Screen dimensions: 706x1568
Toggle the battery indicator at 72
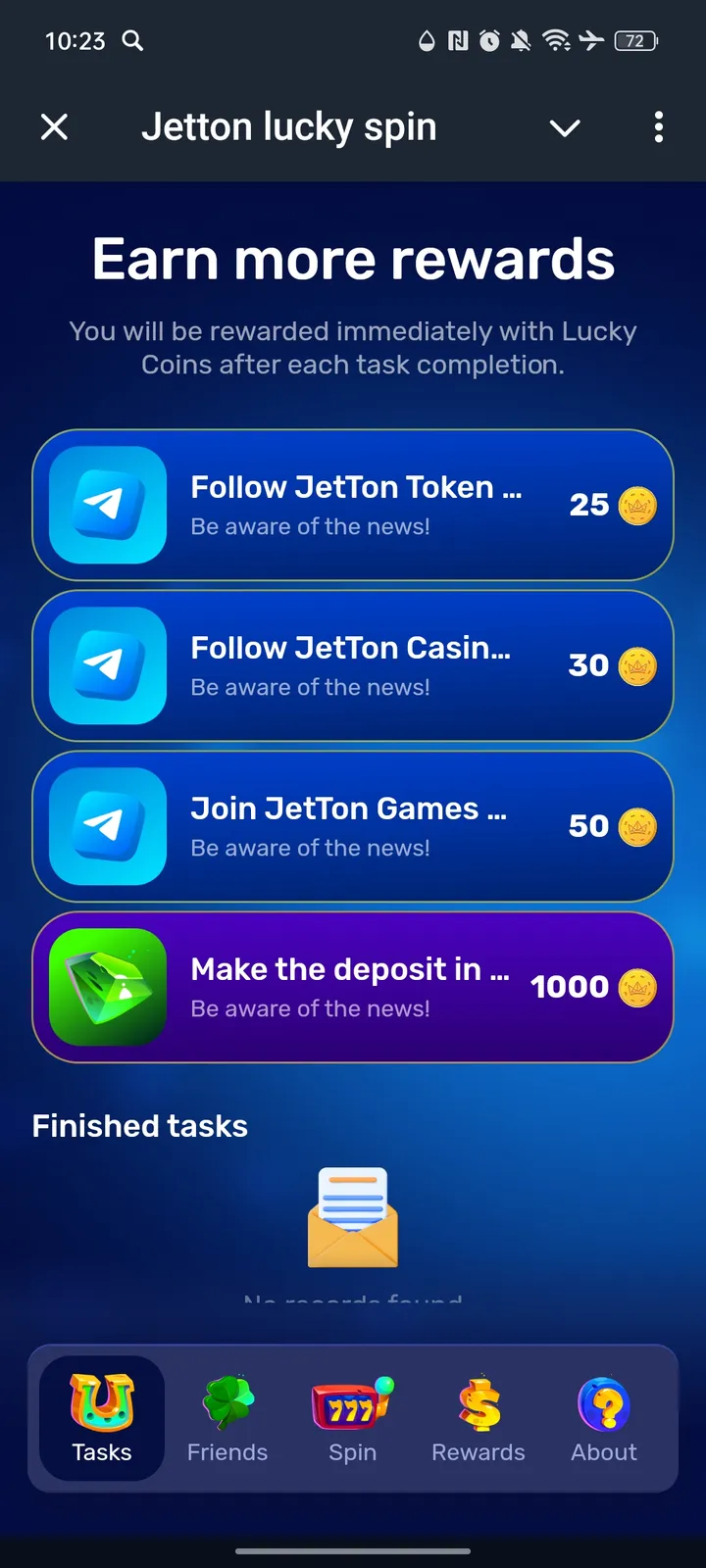(x=634, y=41)
